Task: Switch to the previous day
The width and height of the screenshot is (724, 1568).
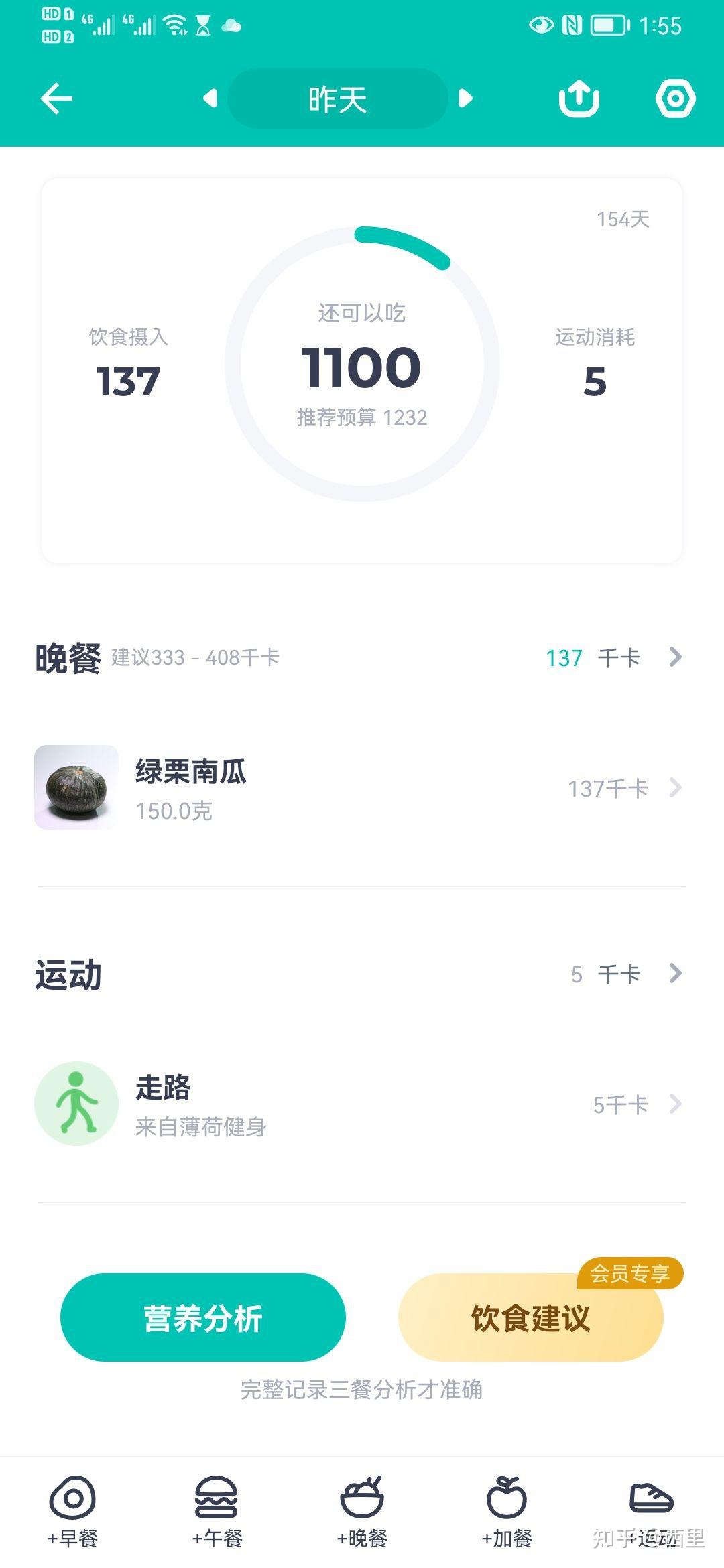Action: coord(210,99)
